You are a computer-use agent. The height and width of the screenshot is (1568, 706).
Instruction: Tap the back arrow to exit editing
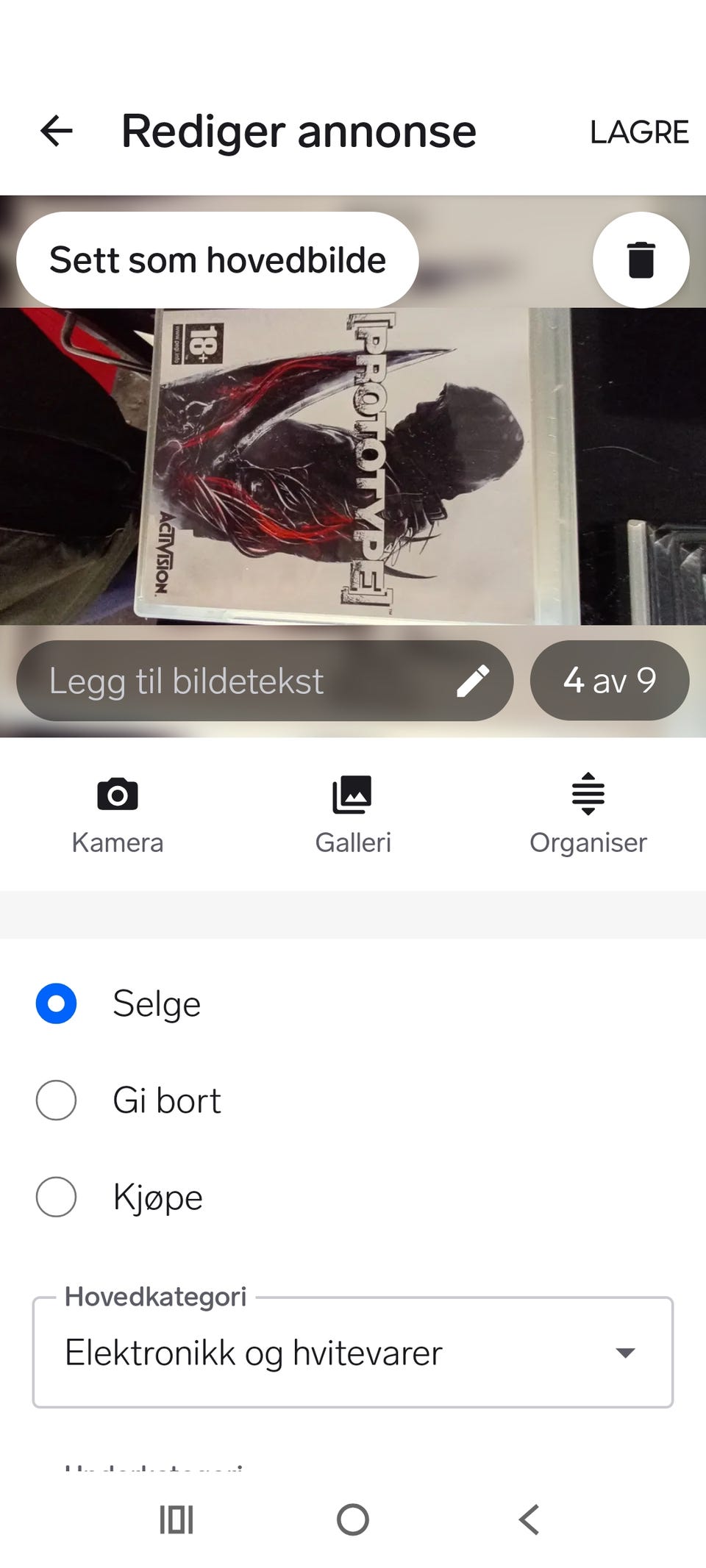point(57,131)
